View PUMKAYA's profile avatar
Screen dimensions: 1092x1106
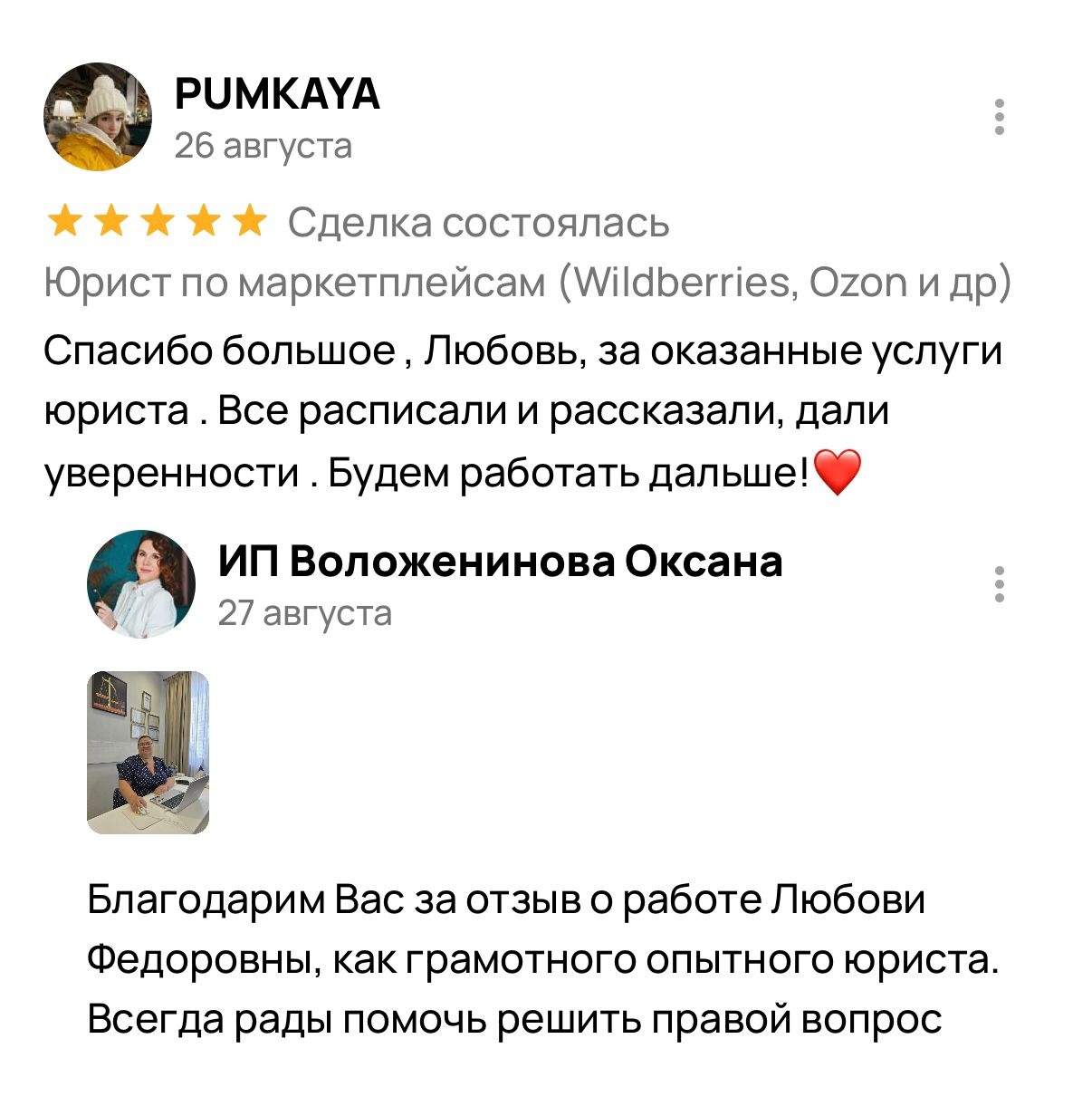click(98, 118)
